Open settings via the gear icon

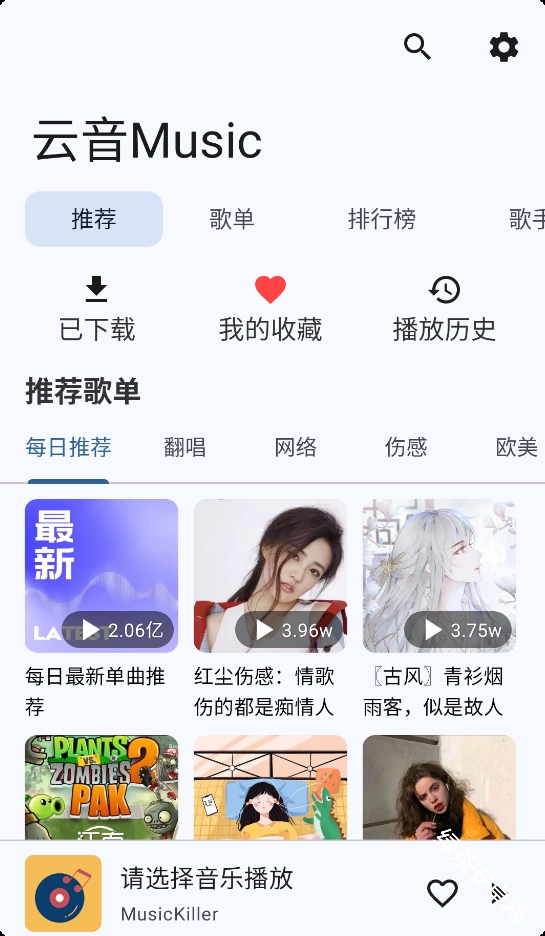point(504,47)
